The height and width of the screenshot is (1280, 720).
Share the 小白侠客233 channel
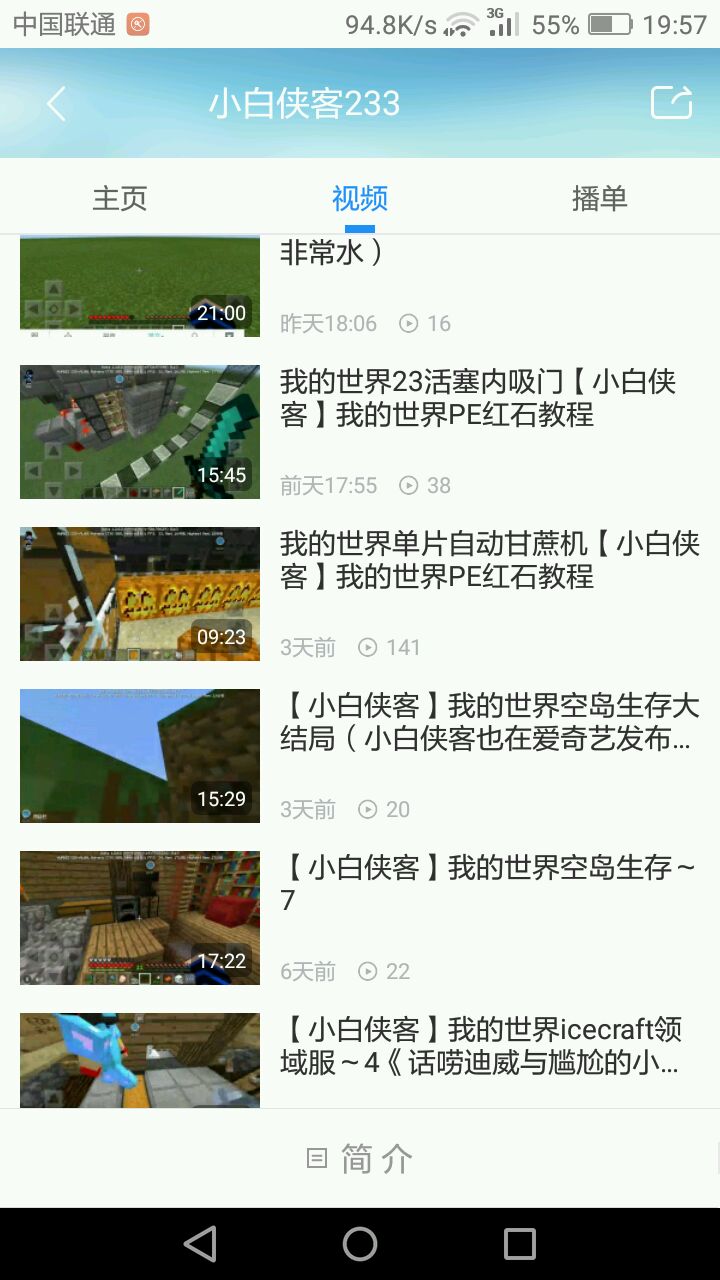(x=671, y=103)
